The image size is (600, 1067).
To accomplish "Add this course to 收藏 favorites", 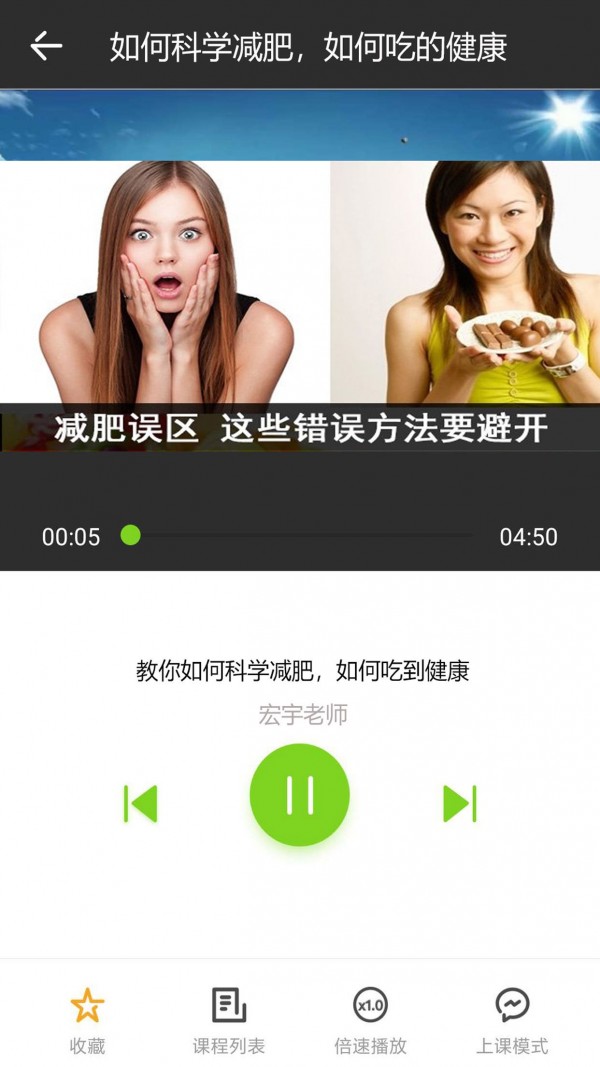I will pos(87,1018).
